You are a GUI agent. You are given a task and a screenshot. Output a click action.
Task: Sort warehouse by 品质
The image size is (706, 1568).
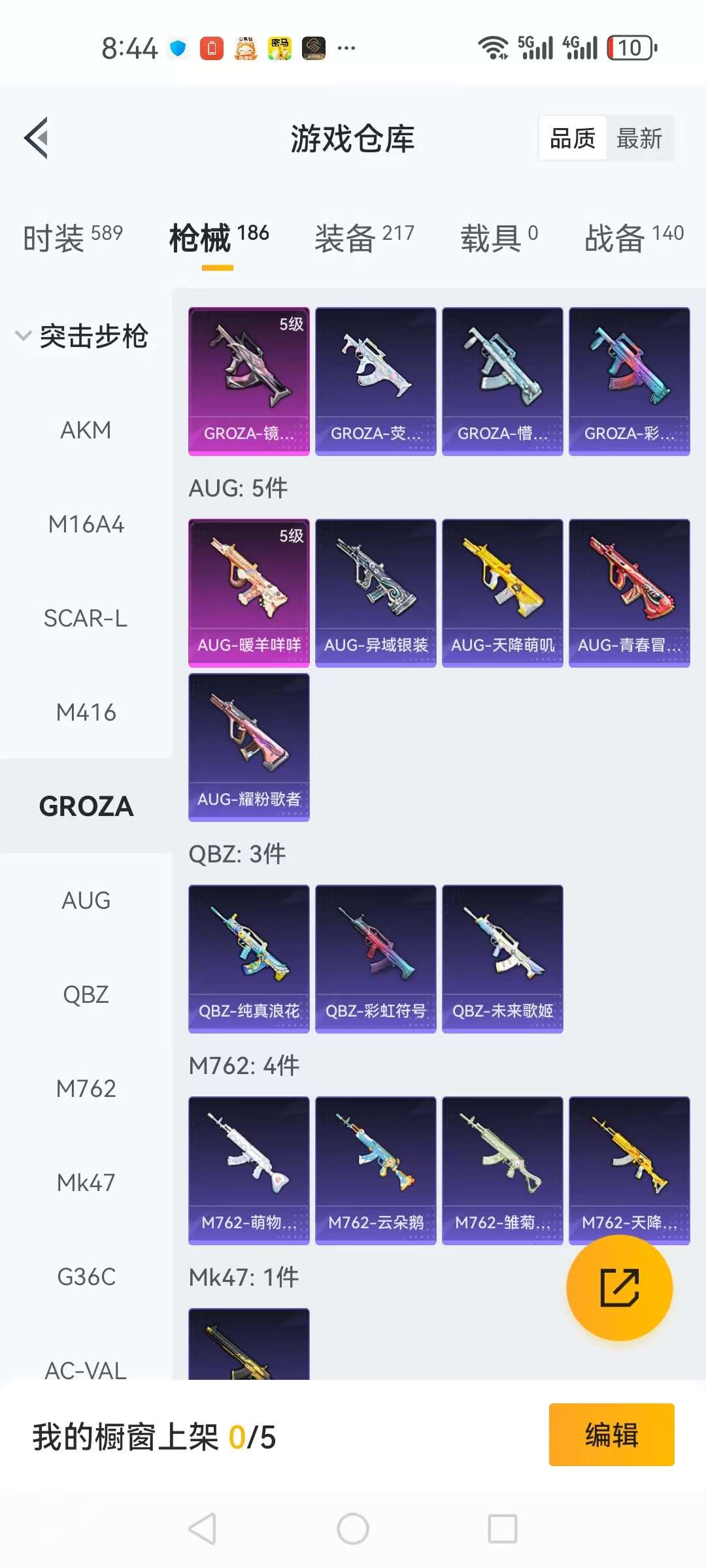(573, 139)
